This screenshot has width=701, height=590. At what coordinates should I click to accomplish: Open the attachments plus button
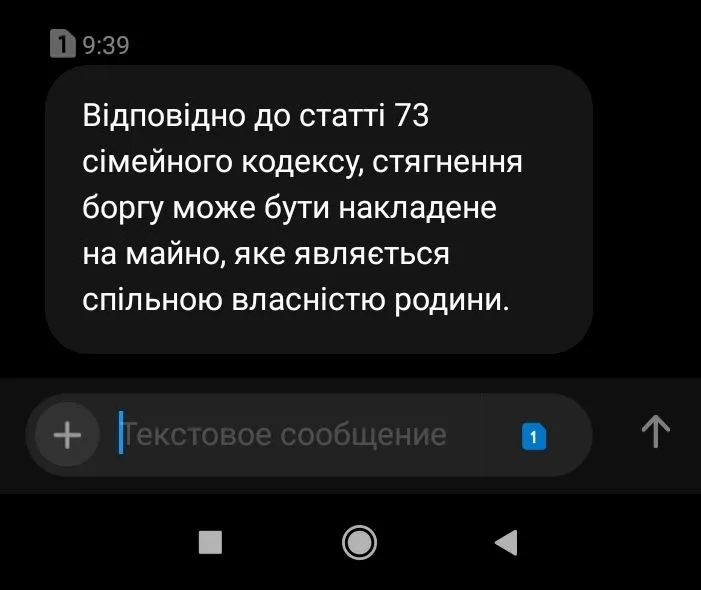click(67, 435)
